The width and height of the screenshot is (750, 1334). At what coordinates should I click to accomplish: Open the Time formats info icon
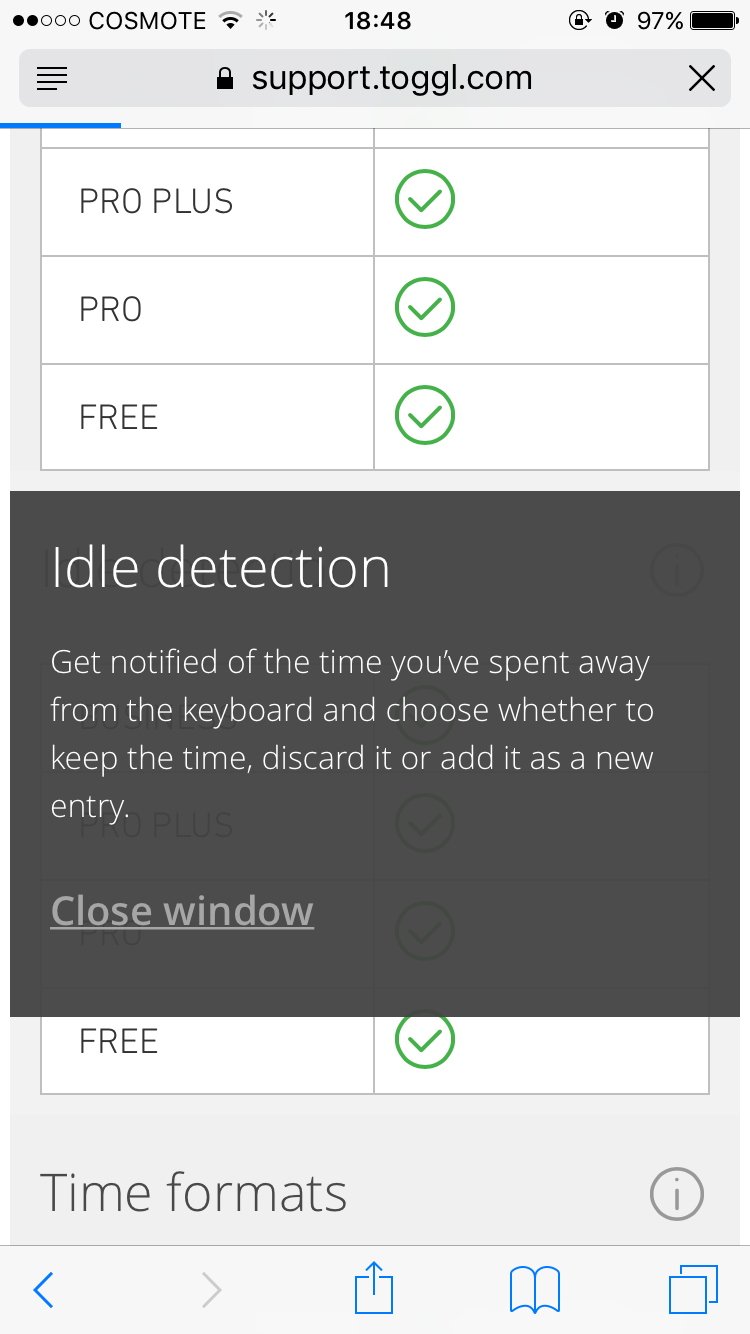coord(677,1193)
